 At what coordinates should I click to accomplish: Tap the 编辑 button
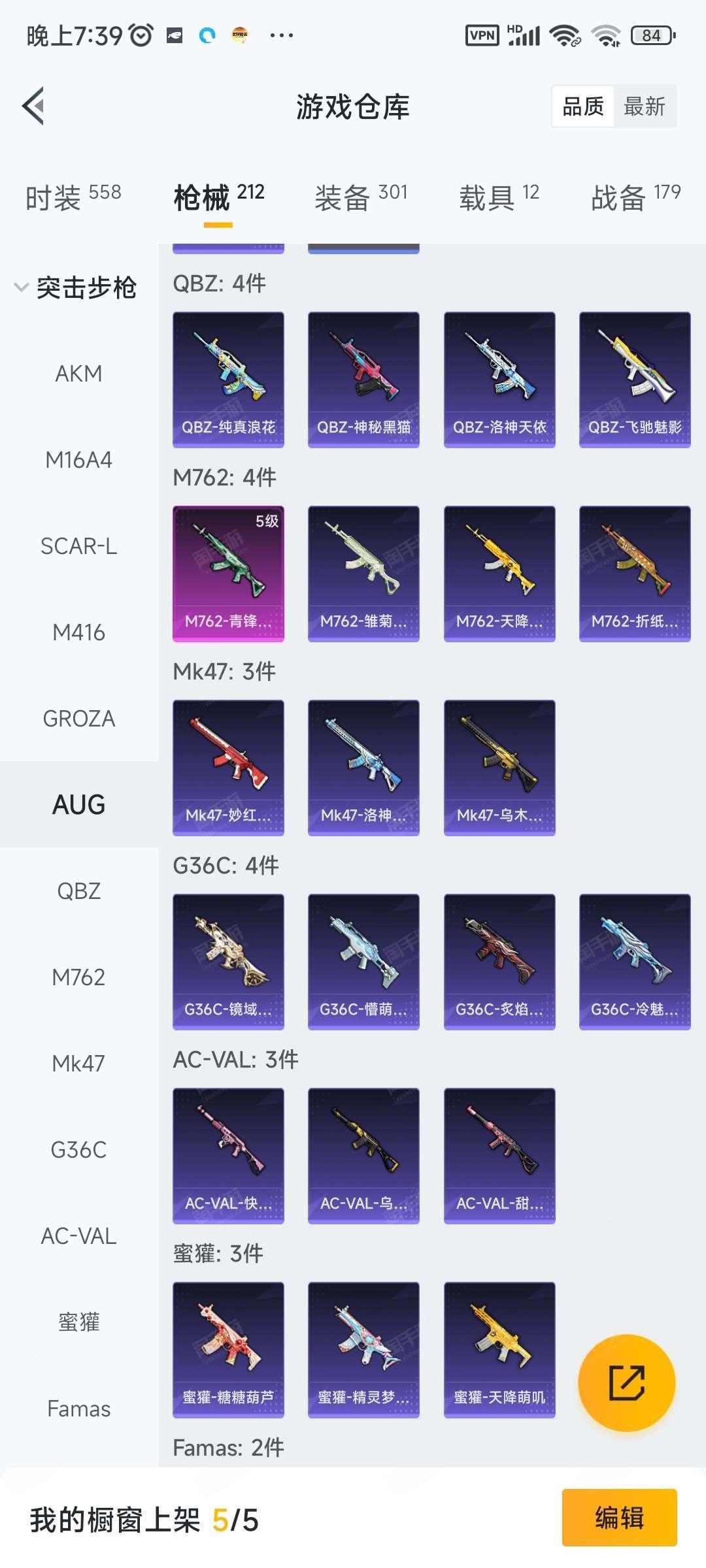pos(619,1518)
